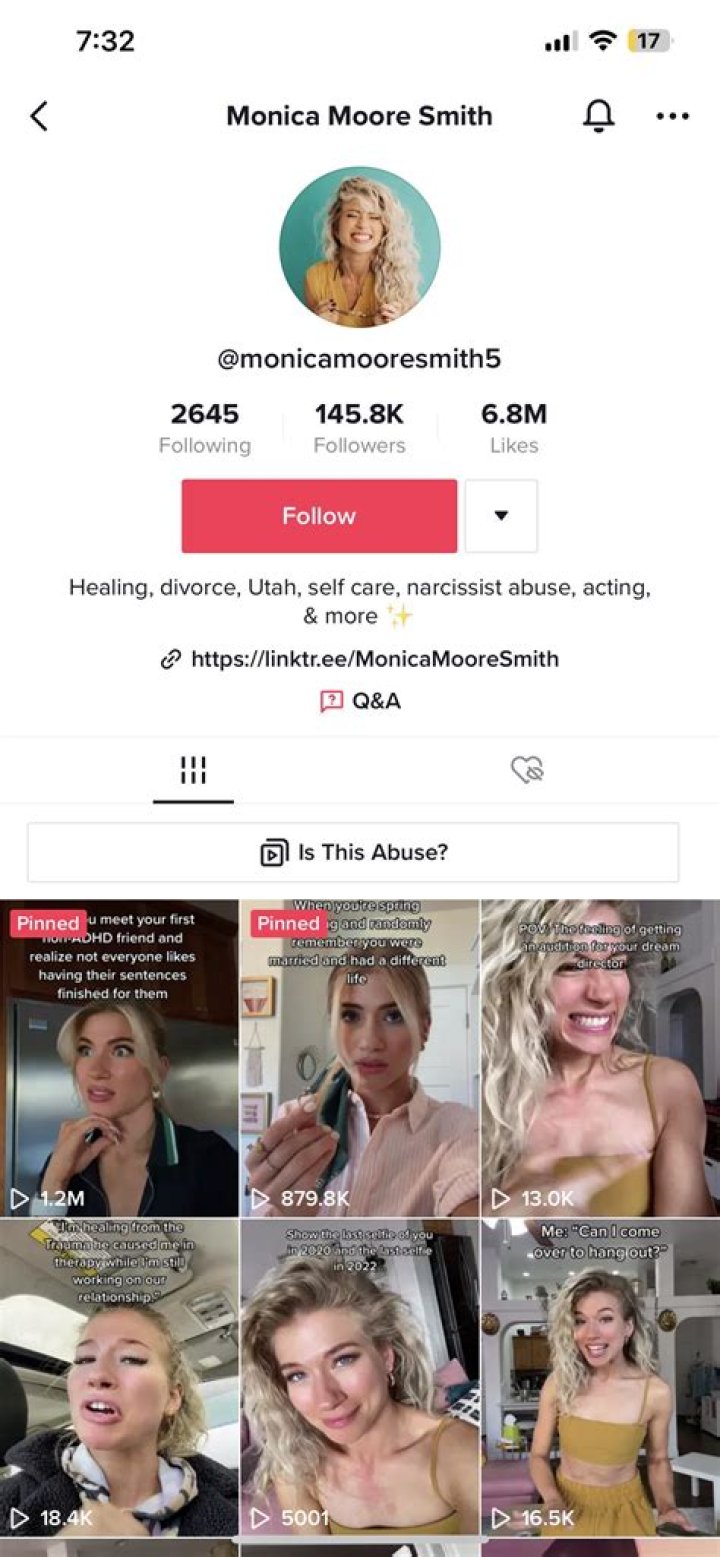View the 145.8K Followers list

click(359, 427)
